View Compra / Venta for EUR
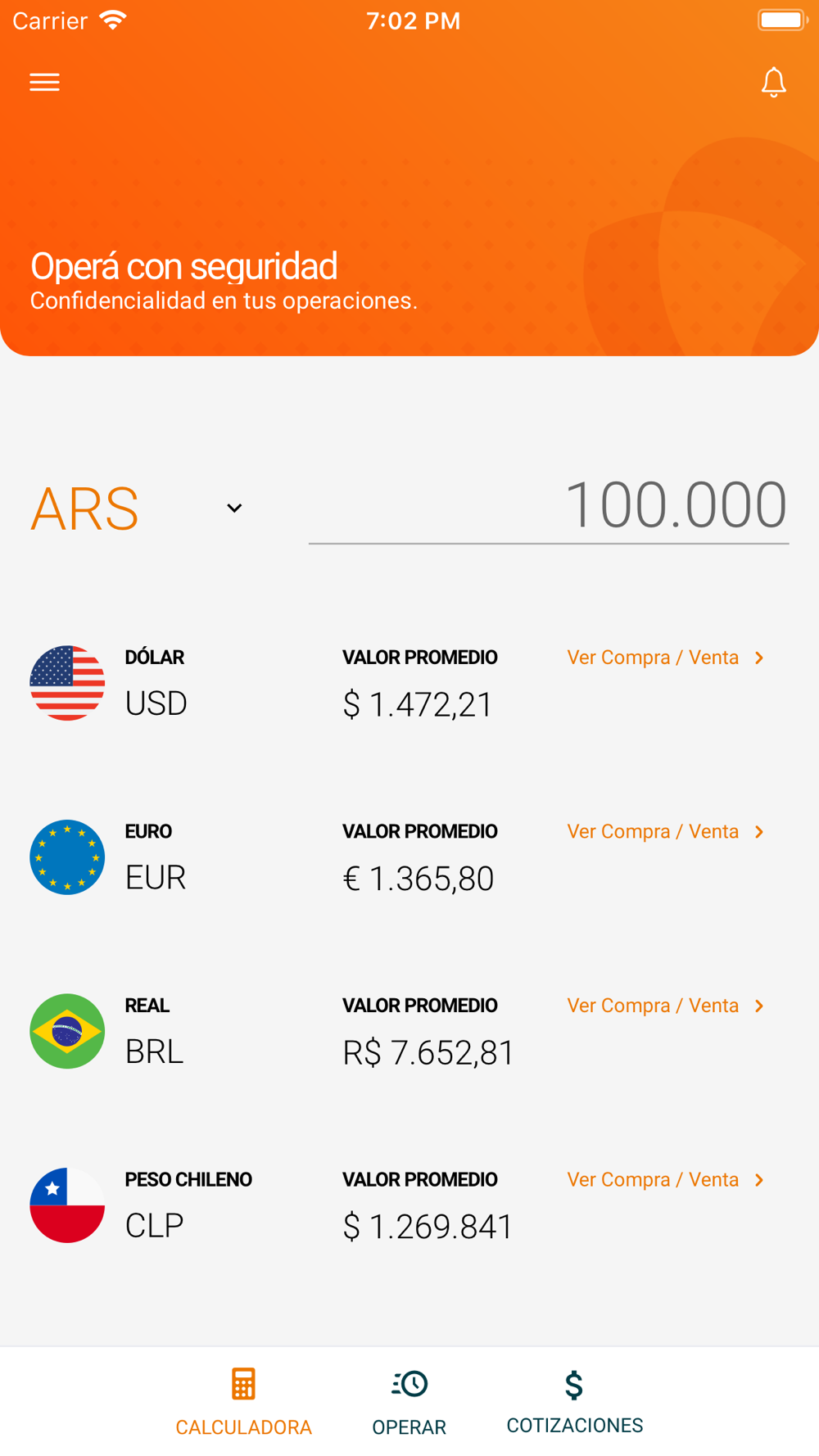The image size is (819, 1456). 666,832
